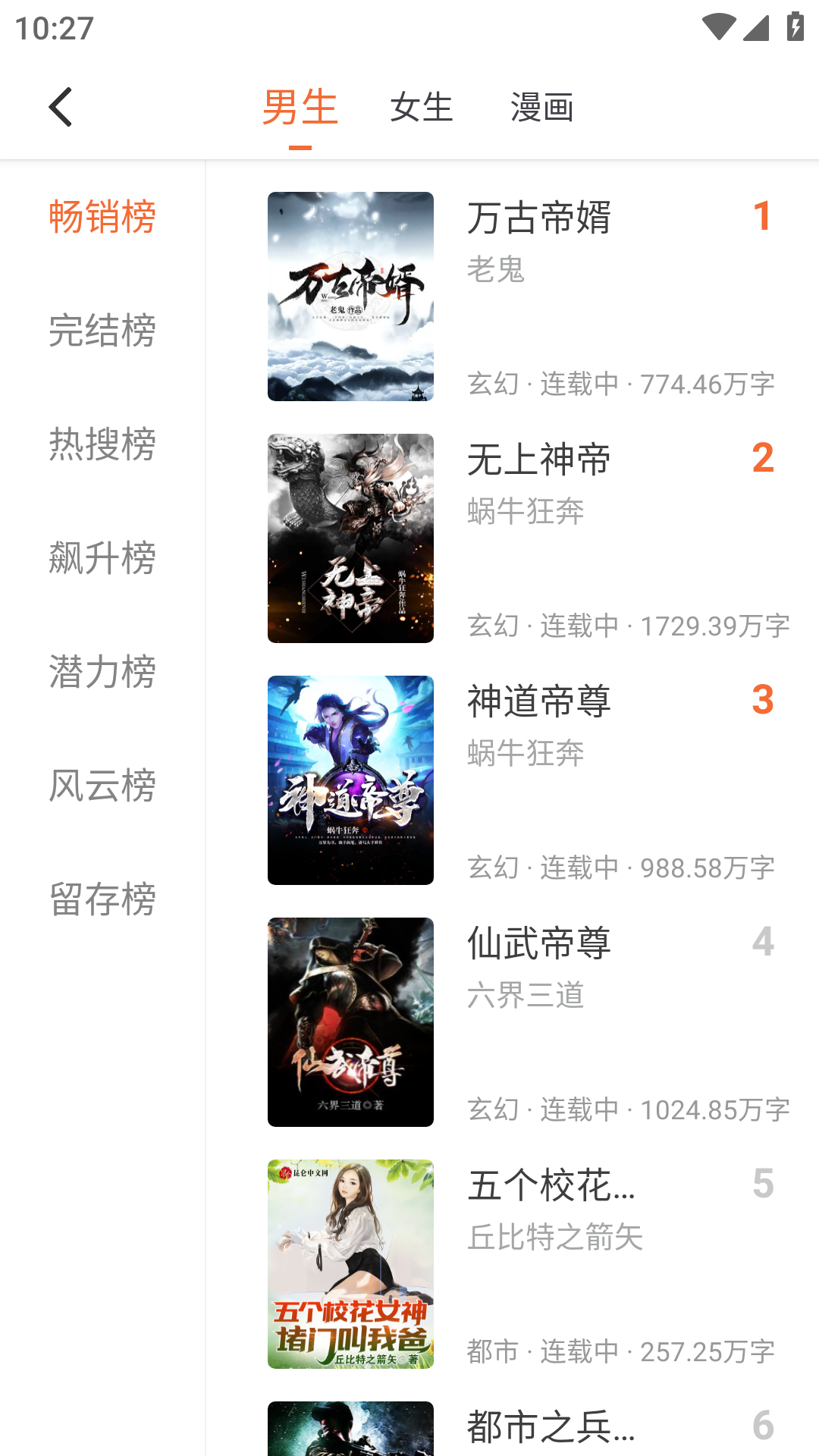The height and width of the screenshot is (1456, 819).
Task: Open the 完结榜 ranking list
Action: (x=102, y=331)
